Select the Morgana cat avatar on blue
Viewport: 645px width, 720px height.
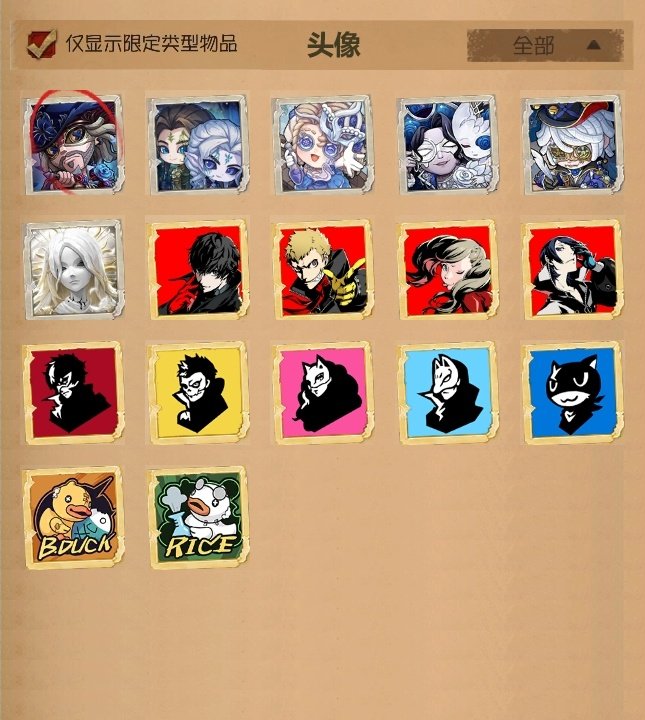(x=571, y=393)
